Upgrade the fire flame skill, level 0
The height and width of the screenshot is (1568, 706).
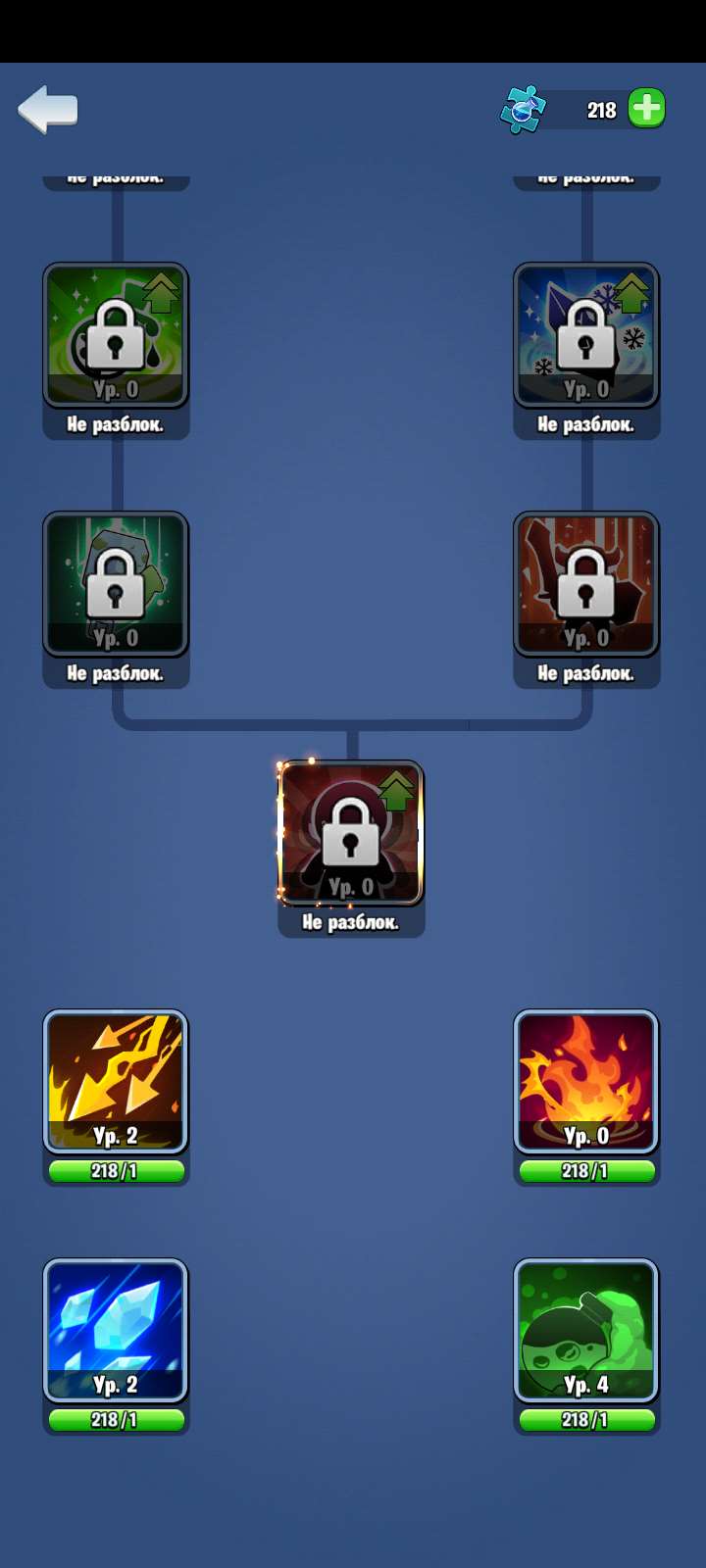click(x=586, y=1082)
